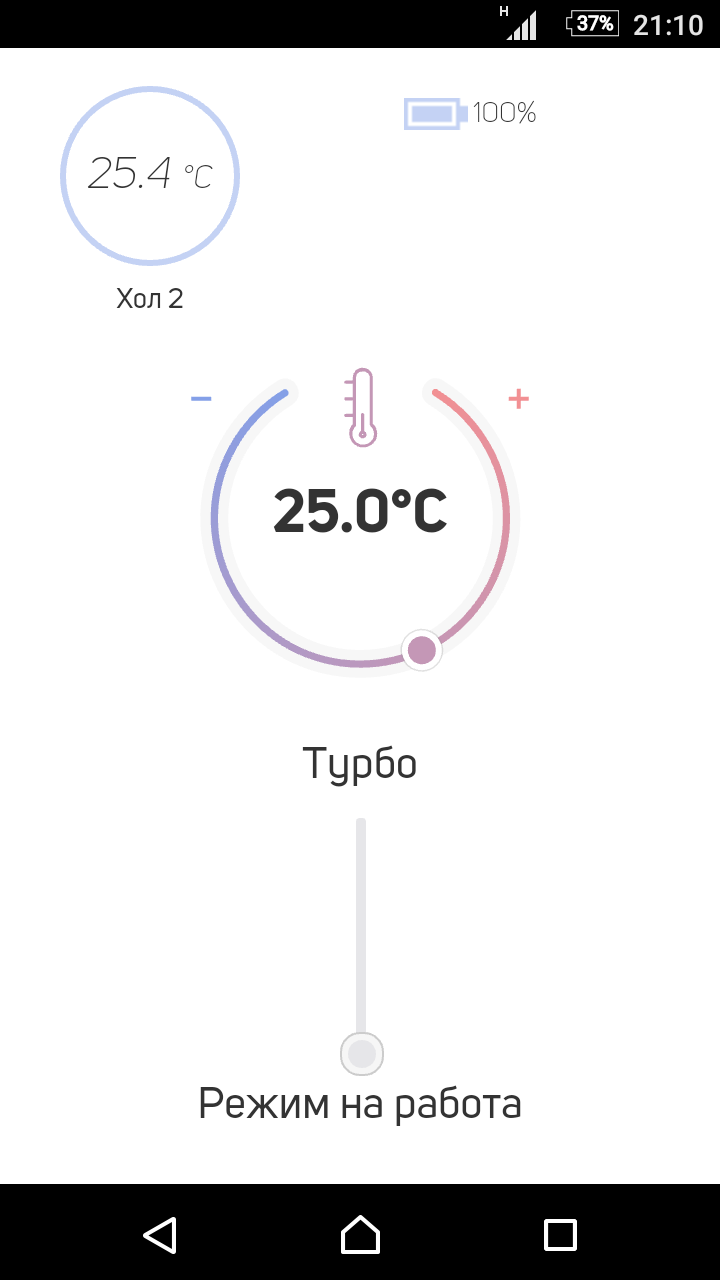Image resolution: width=720 pixels, height=1280 pixels.
Task: Open recent apps with the square navigation button
Action: pyautogui.click(x=562, y=1237)
